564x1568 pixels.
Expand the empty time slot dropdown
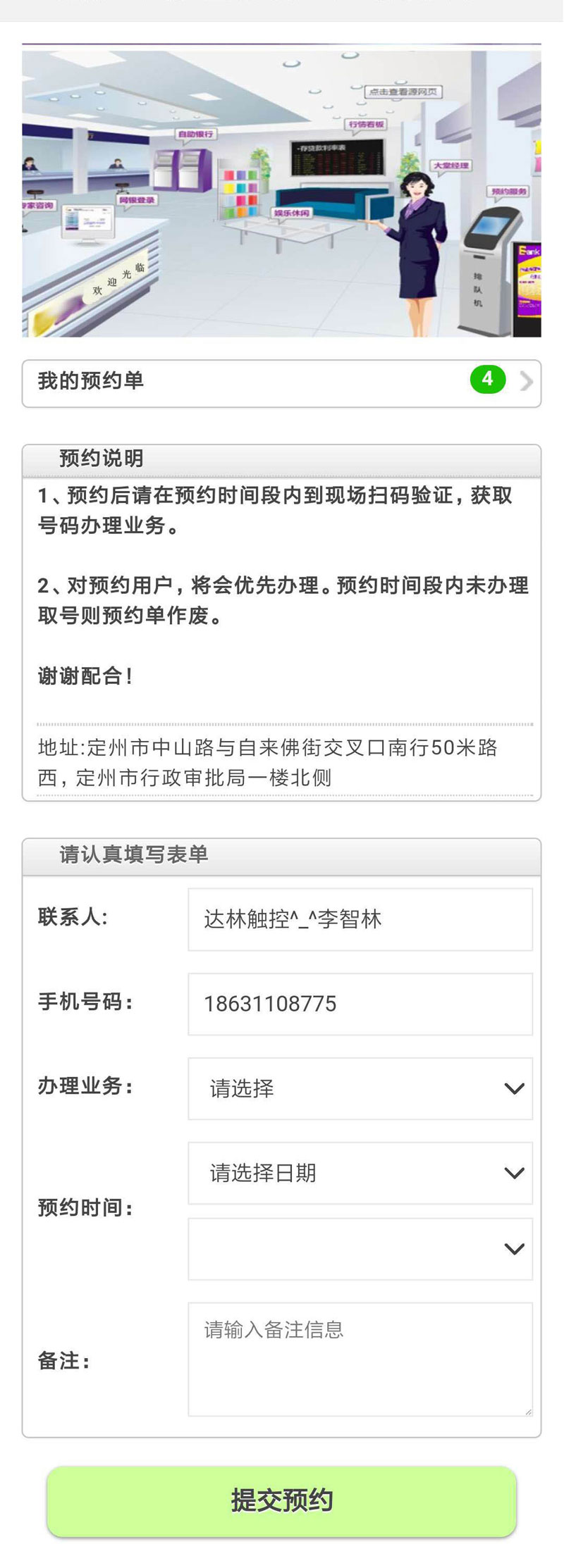(x=360, y=1249)
